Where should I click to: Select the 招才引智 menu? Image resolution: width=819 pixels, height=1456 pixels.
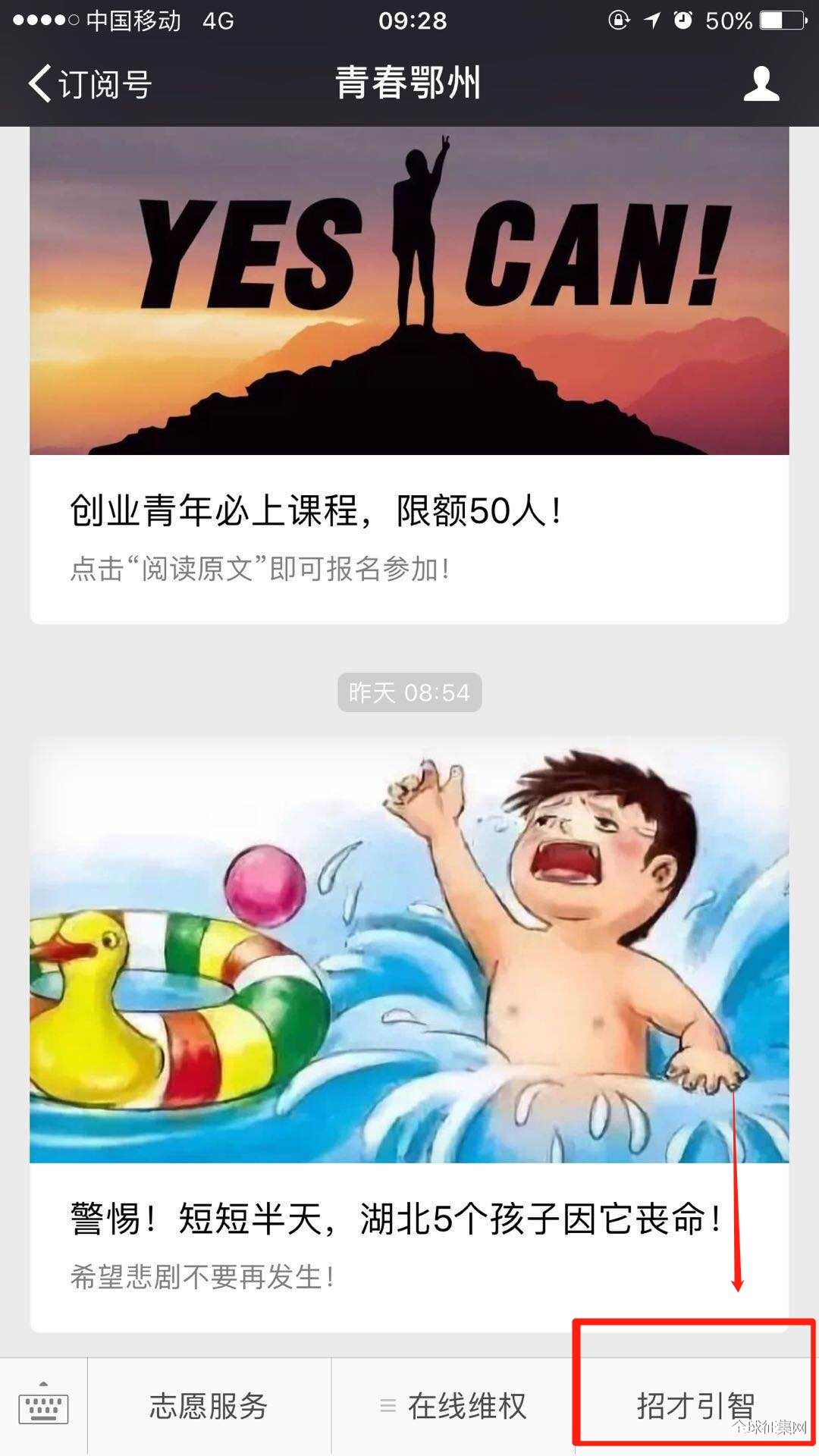pyautogui.click(x=695, y=1407)
